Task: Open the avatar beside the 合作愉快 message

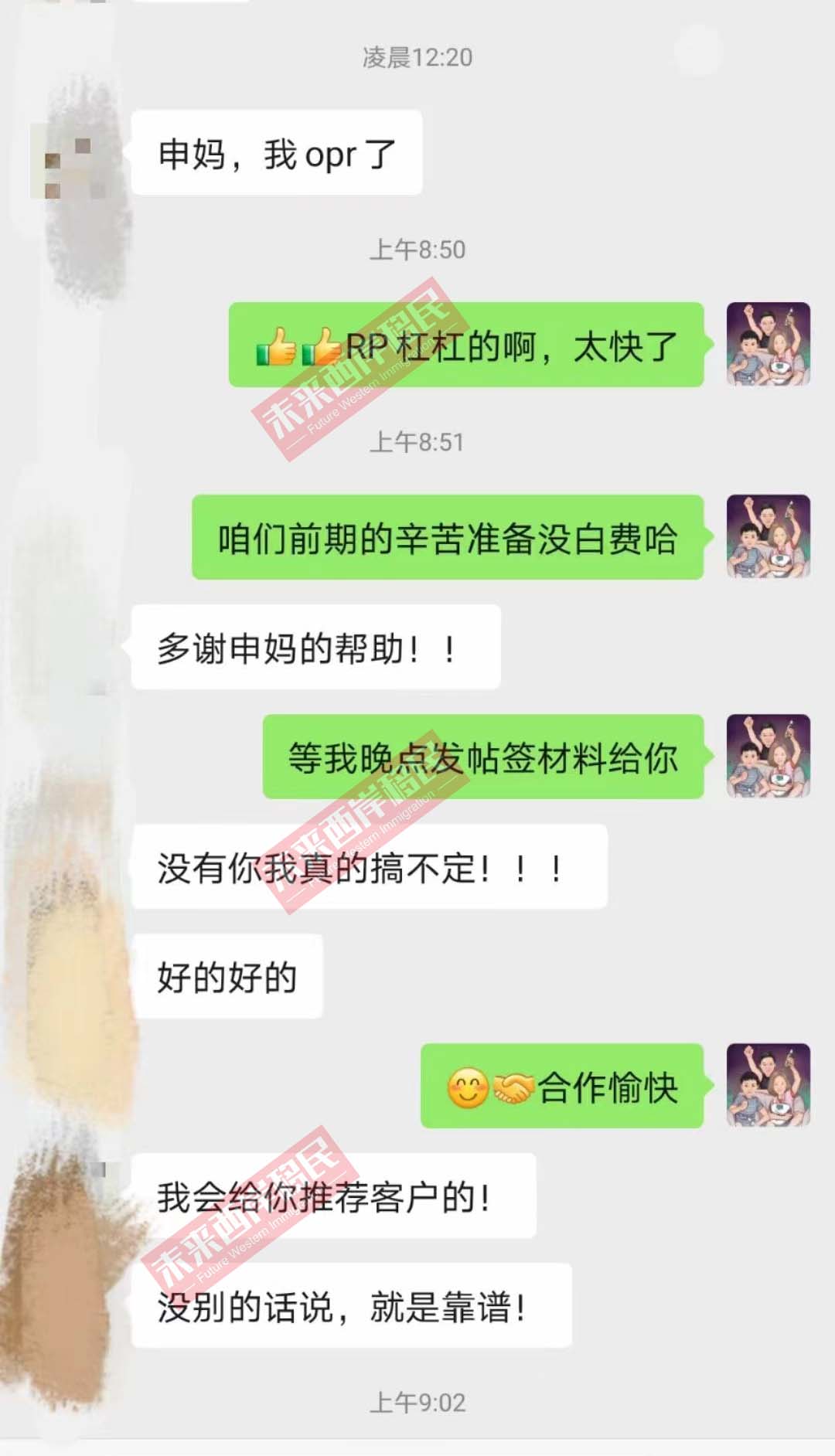Action: (768, 1085)
